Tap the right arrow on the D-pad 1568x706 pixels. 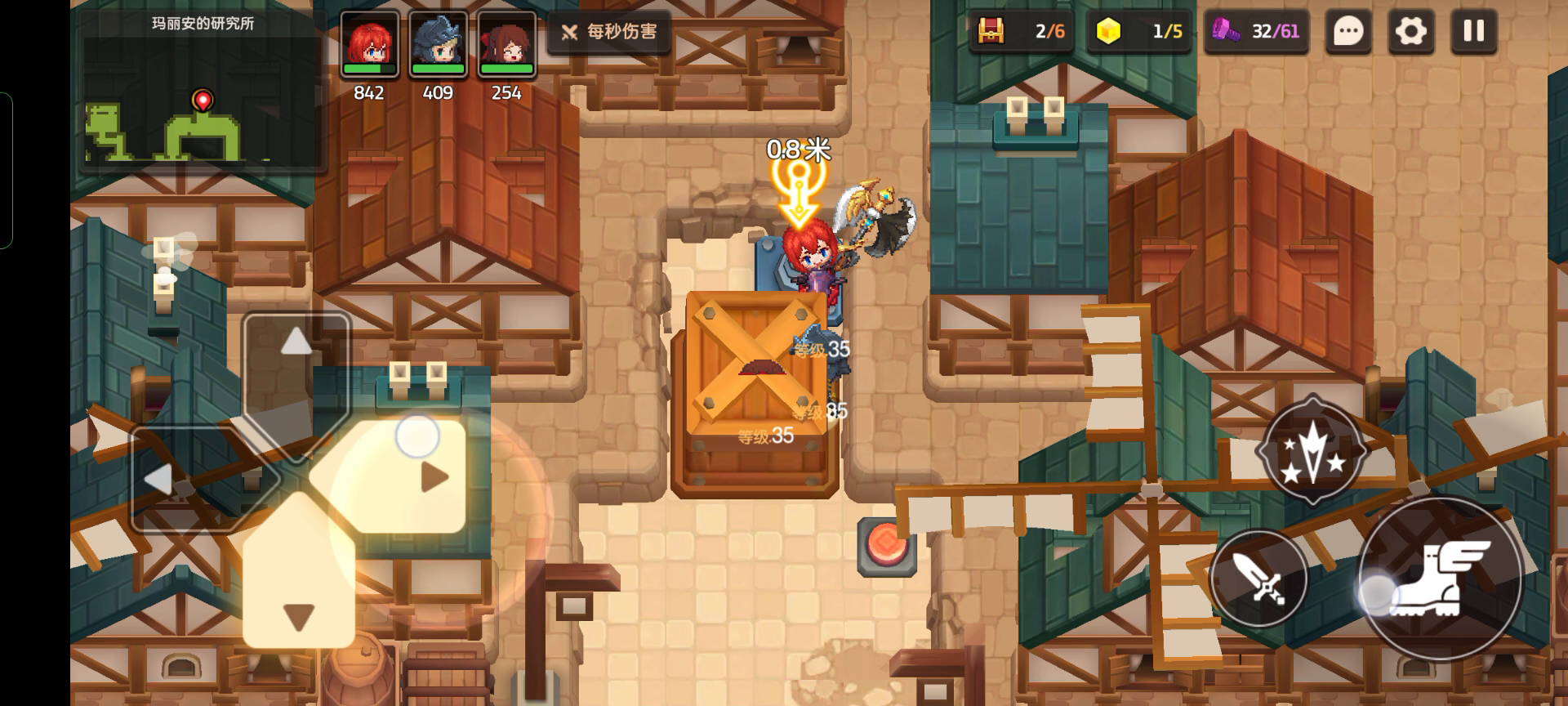coord(434,478)
